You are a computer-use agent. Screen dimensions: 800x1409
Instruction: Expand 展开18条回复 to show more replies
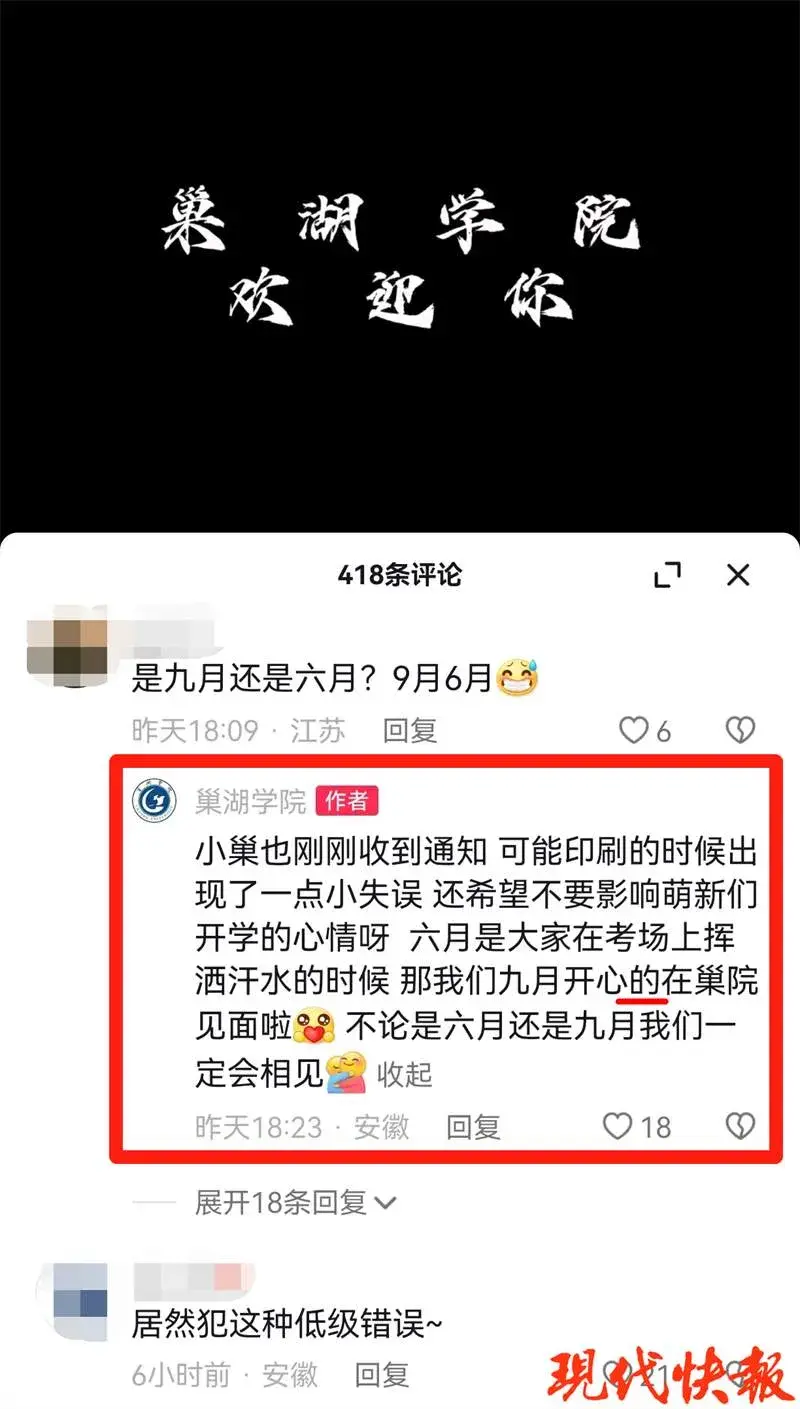(x=295, y=1203)
